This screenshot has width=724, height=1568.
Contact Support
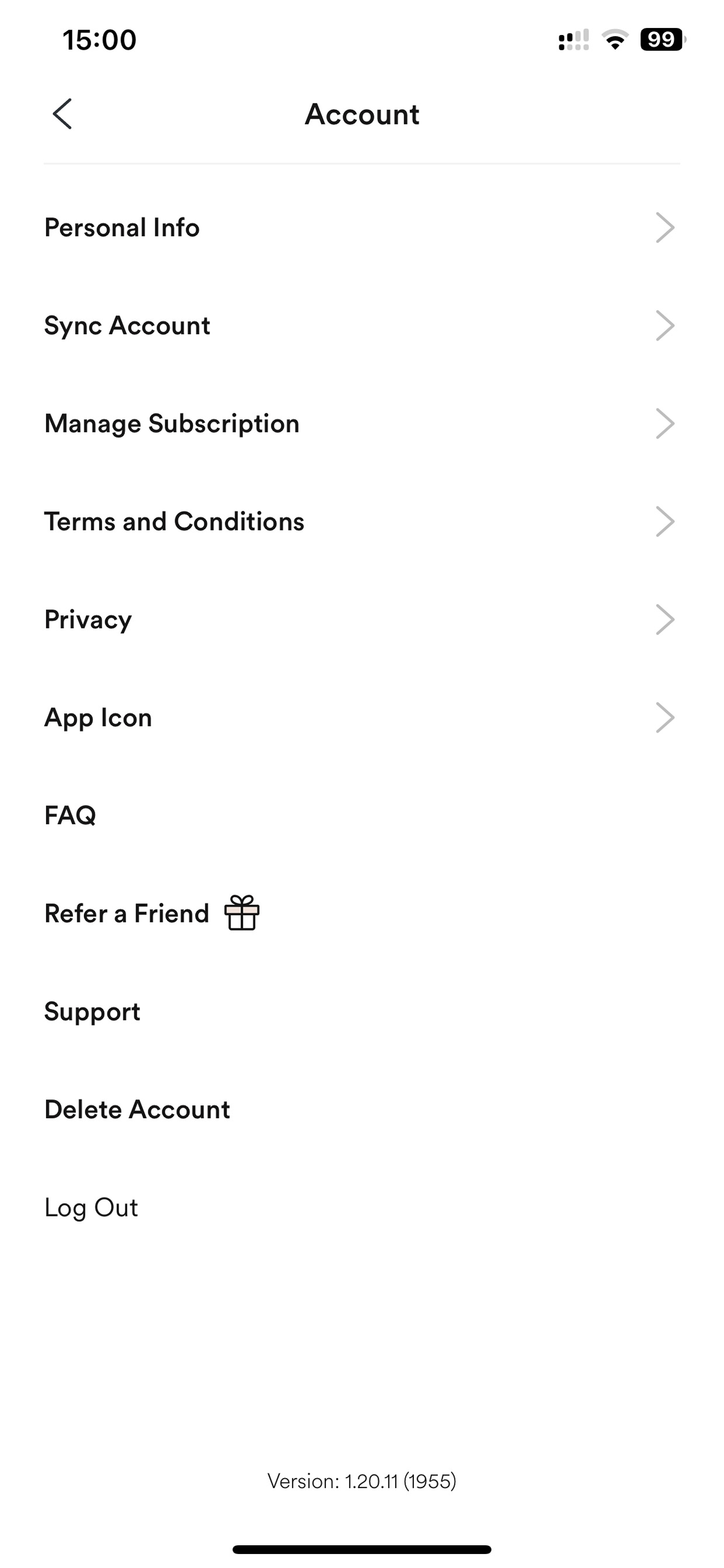click(362, 1012)
